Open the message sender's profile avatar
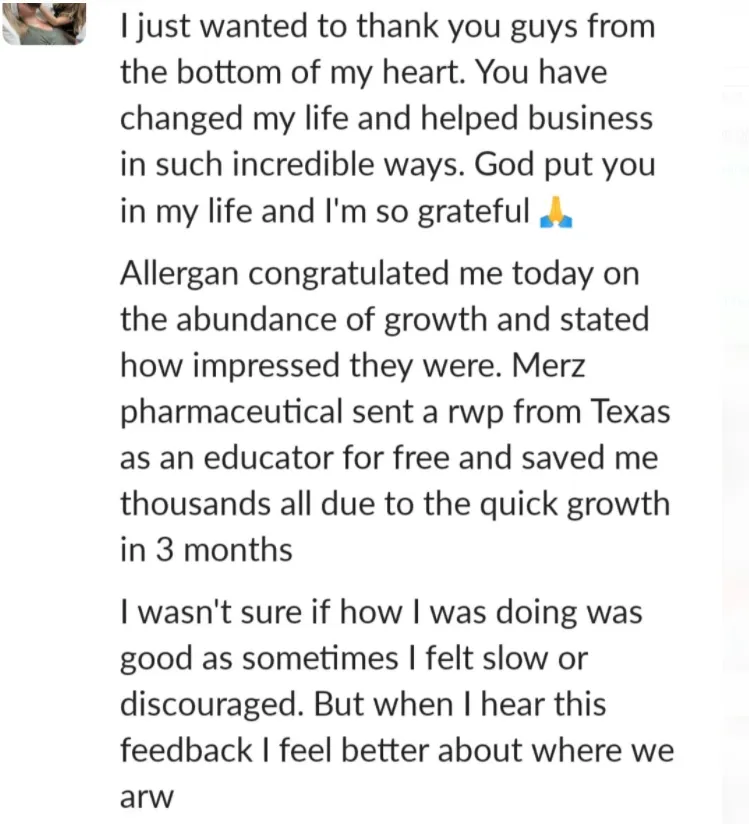Screen dimensions: 749x824 coord(44,22)
